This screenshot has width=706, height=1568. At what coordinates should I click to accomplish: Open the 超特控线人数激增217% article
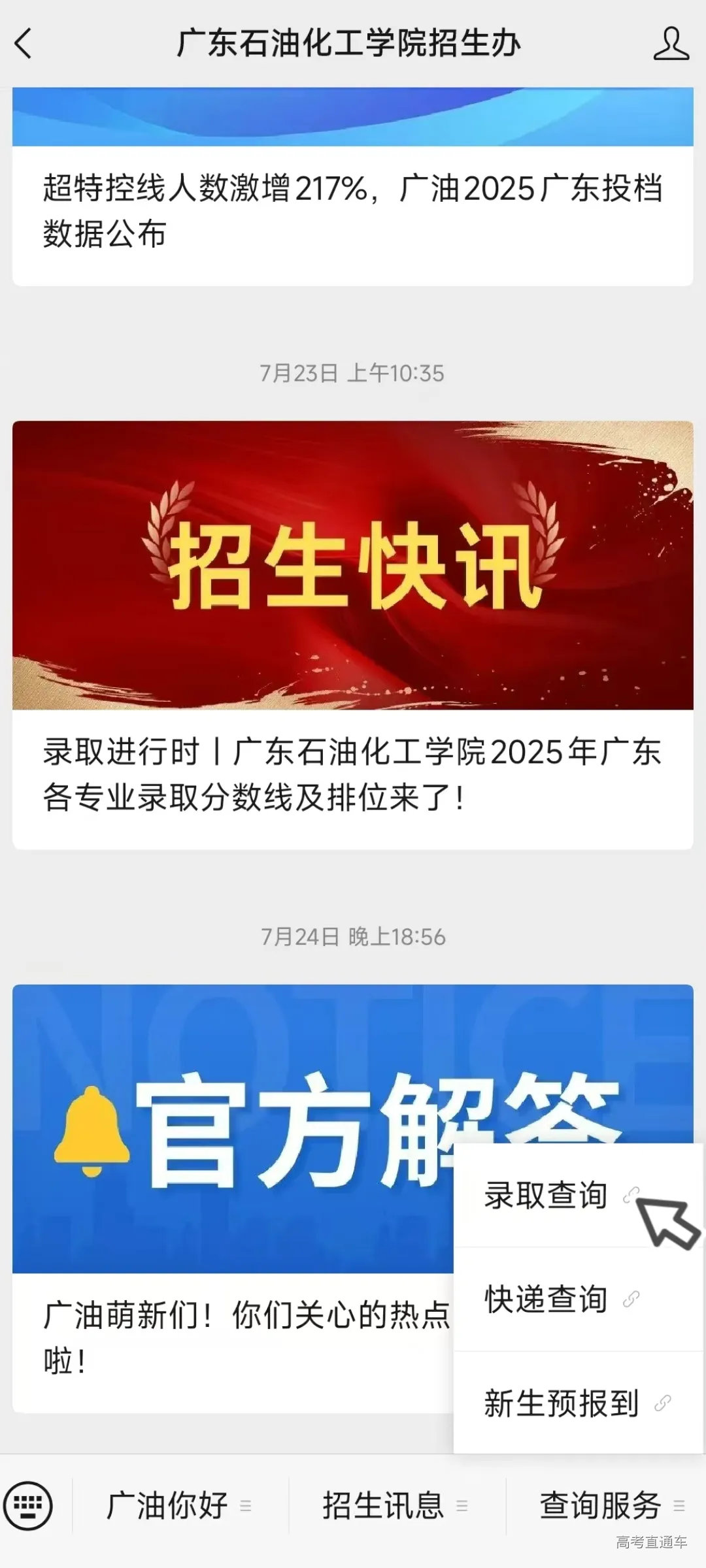tap(353, 209)
